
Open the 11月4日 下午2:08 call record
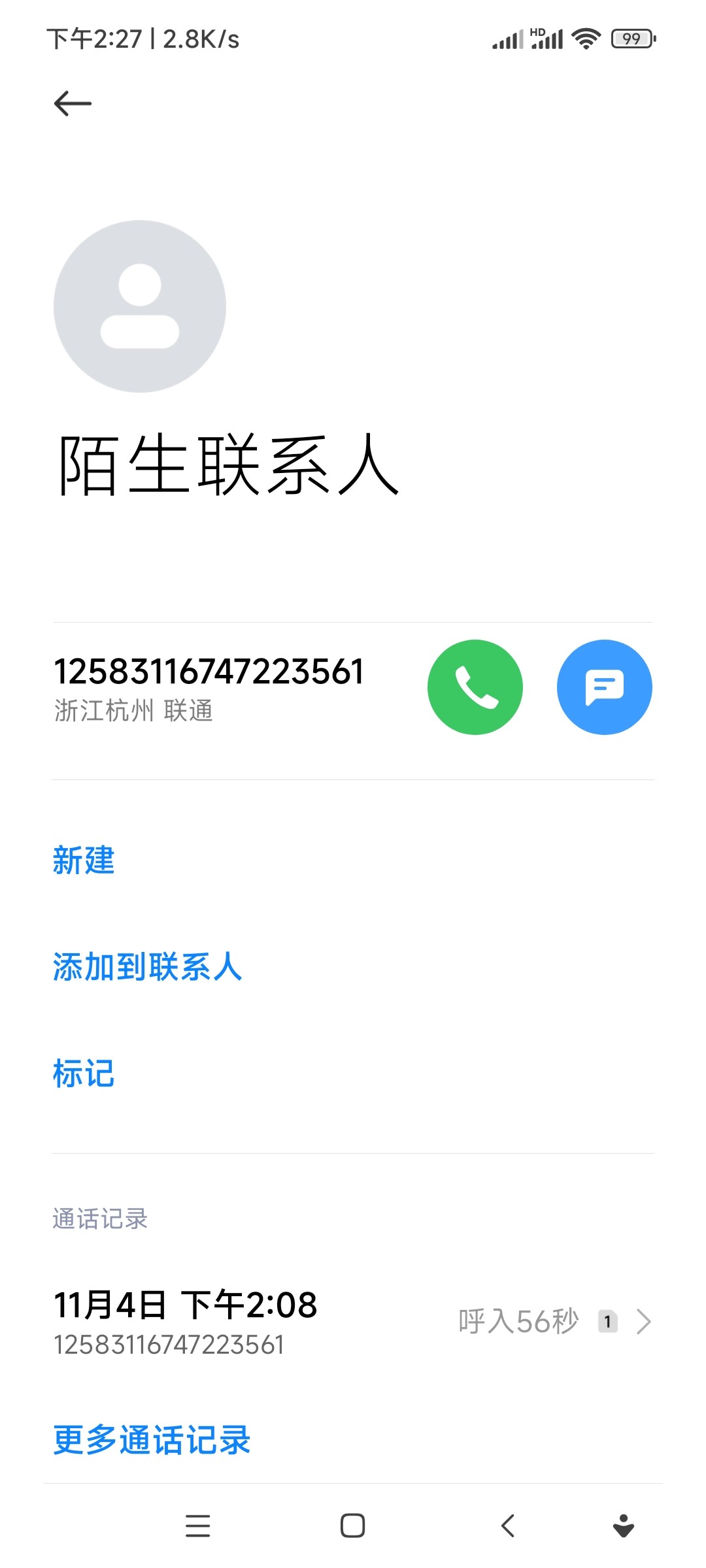(x=353, y=1322)
